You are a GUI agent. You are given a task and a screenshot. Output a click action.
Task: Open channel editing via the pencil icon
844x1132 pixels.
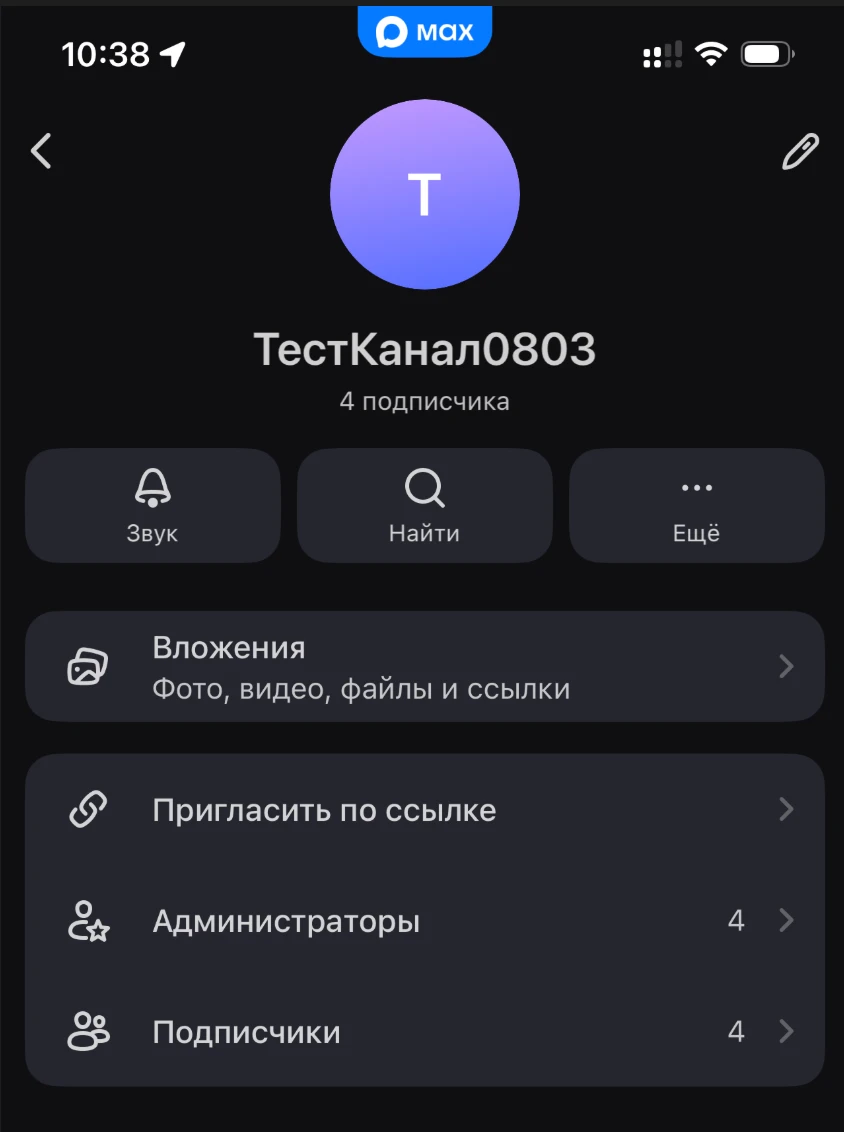pos(799,151)
